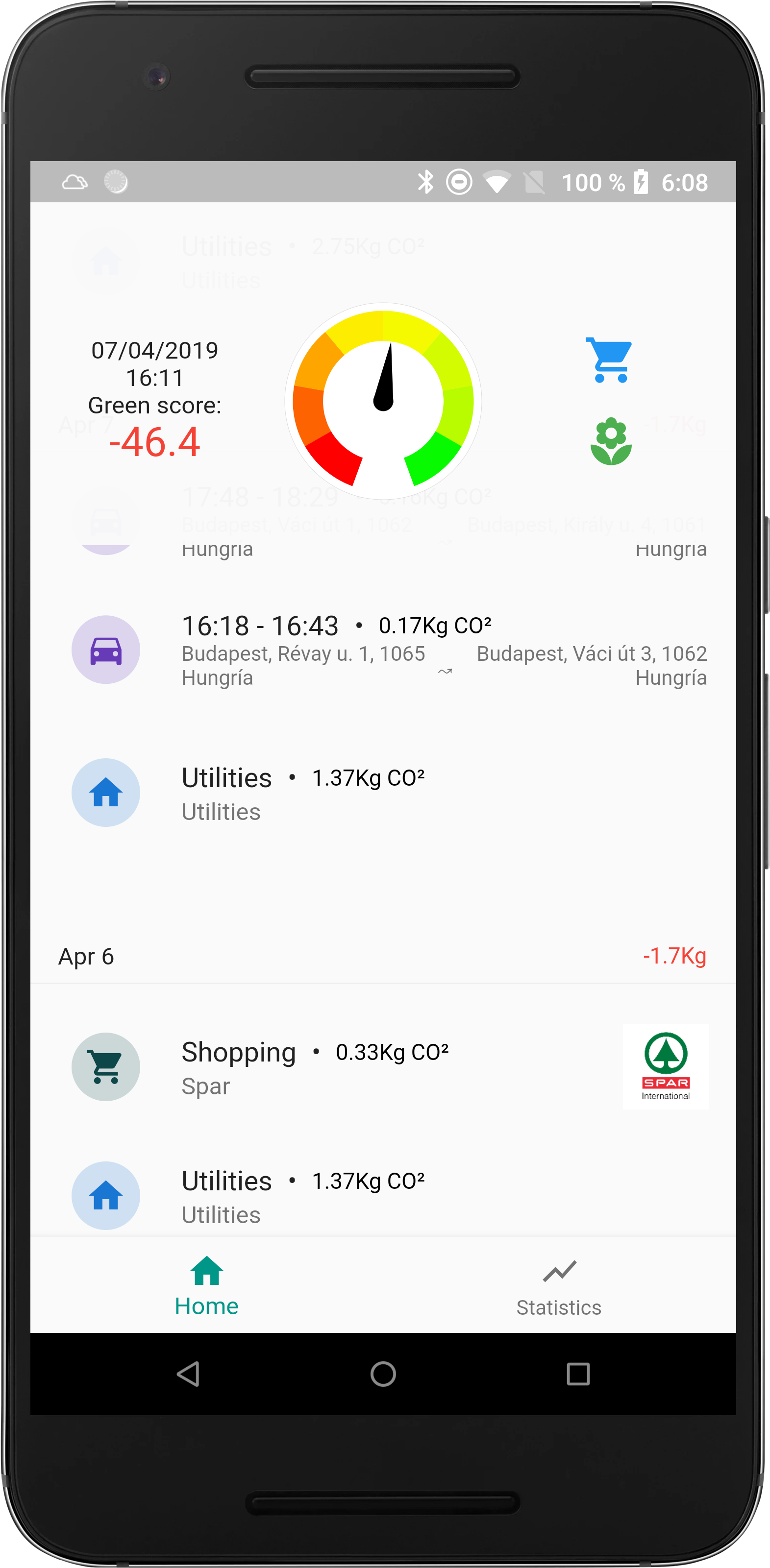Select the Home tab
The height and width of the screenshot is (1568, 770).
(x=206, y=1287)
